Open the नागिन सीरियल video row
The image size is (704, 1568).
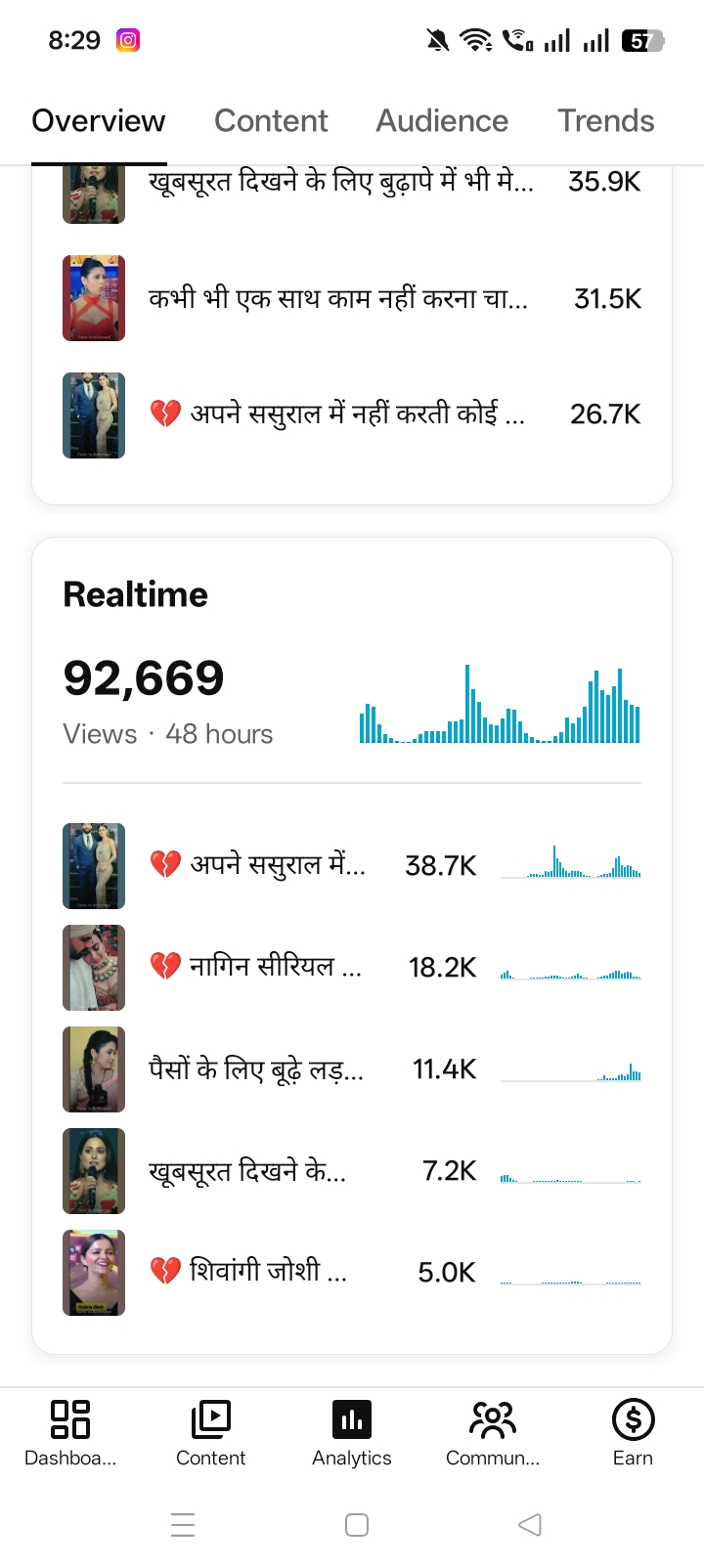(x=352, y=968)
